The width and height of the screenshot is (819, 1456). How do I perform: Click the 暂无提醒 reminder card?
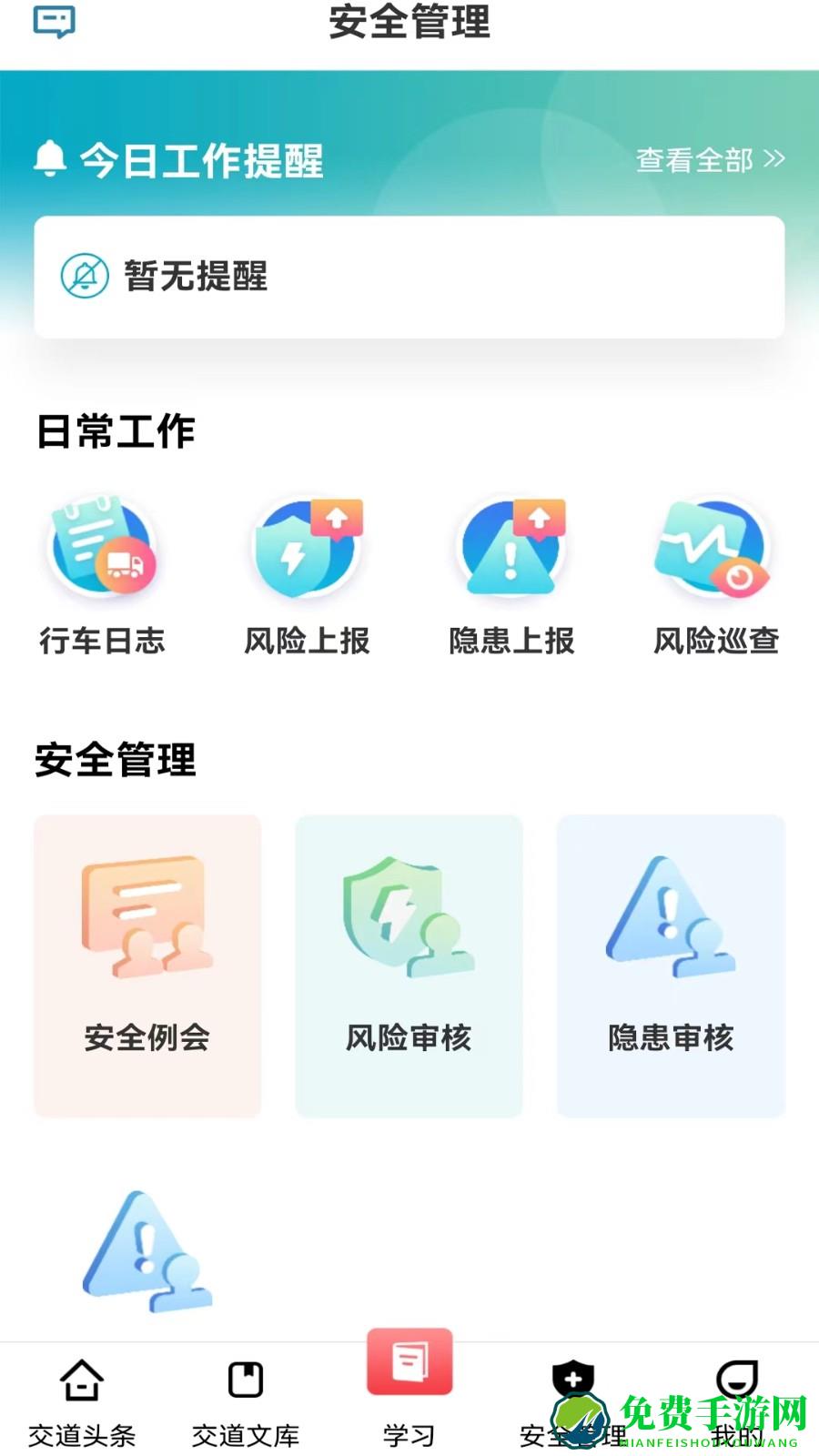409,274
